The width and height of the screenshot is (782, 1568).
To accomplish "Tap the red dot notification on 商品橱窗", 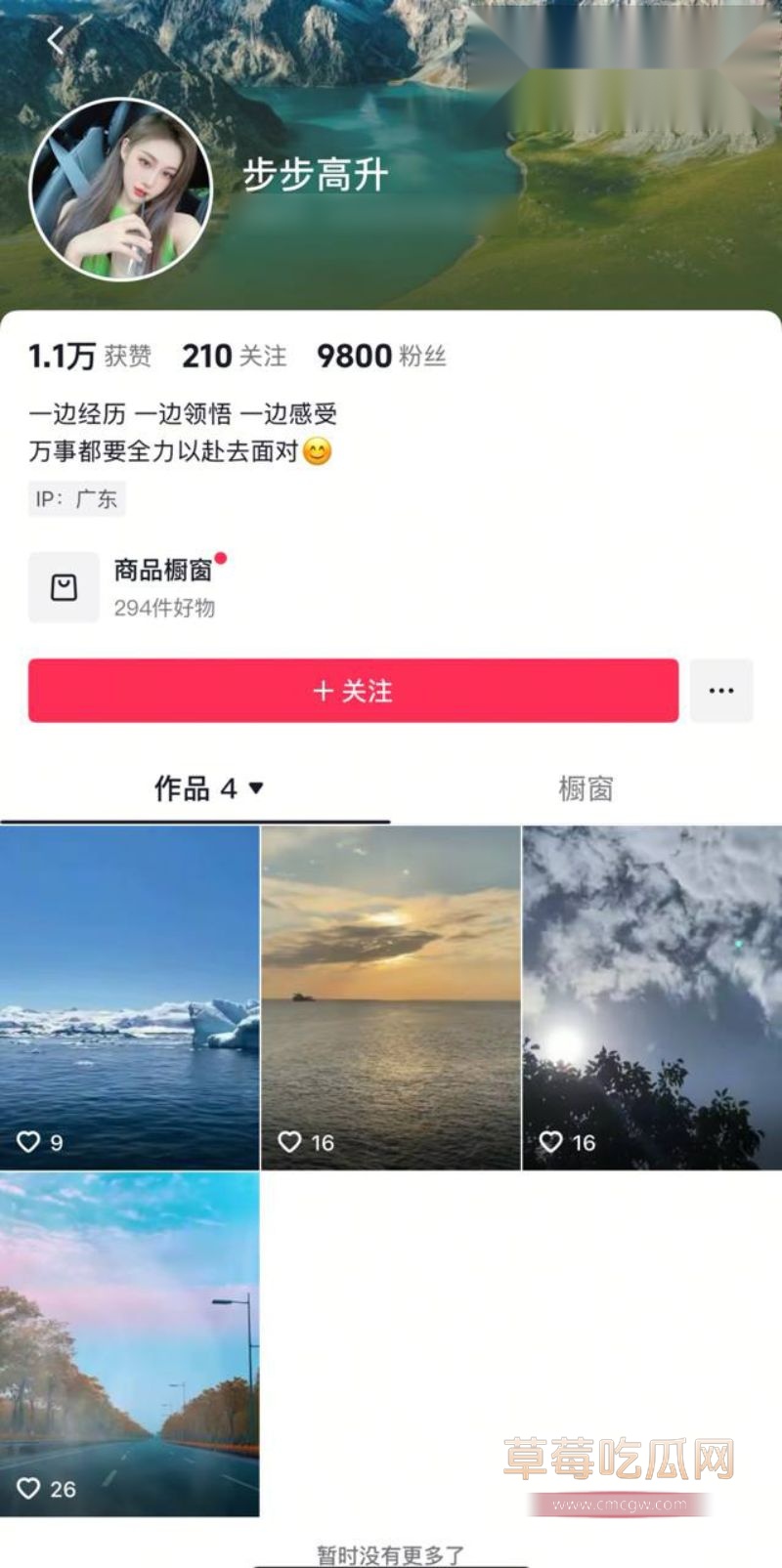I will tap(223, 558).
